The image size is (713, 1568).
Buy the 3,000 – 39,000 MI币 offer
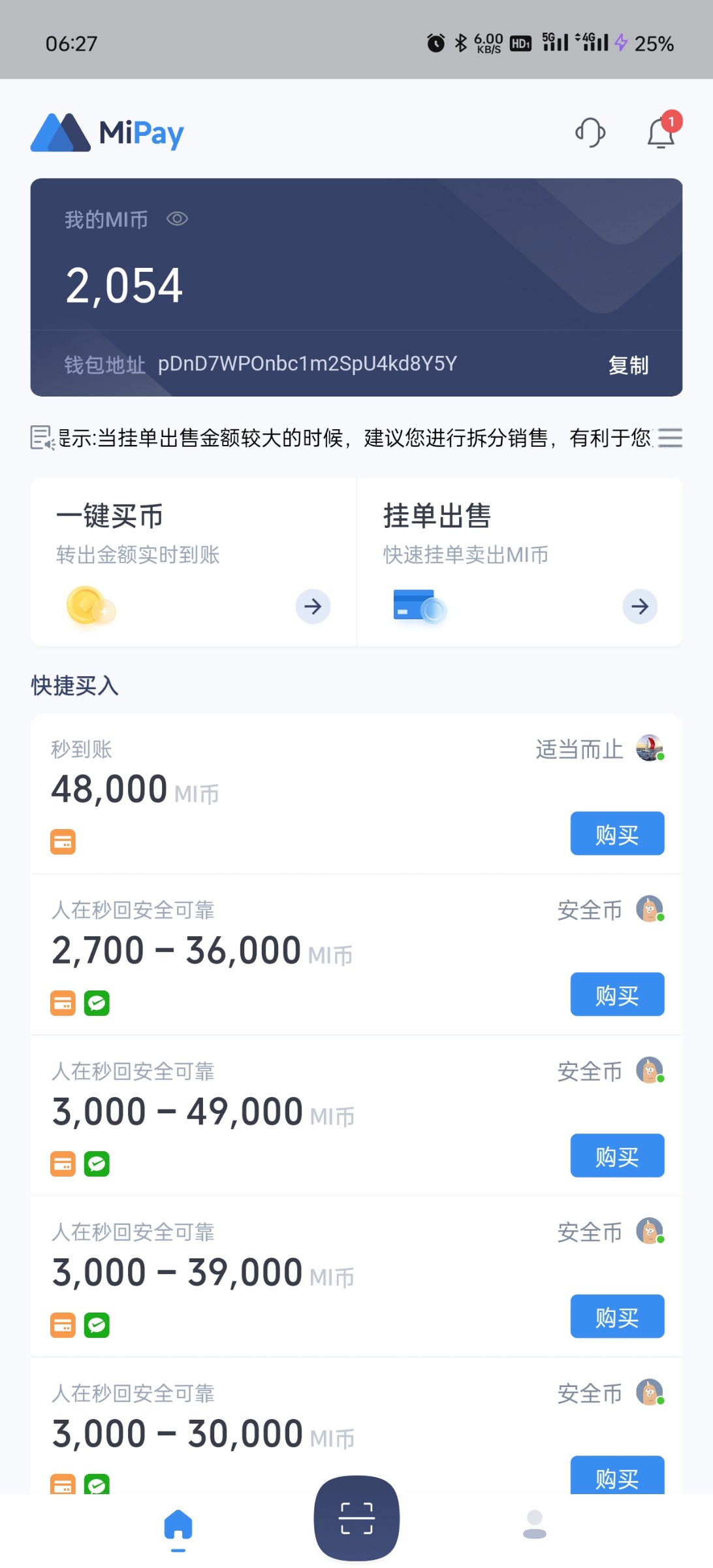coord(617,1316)
